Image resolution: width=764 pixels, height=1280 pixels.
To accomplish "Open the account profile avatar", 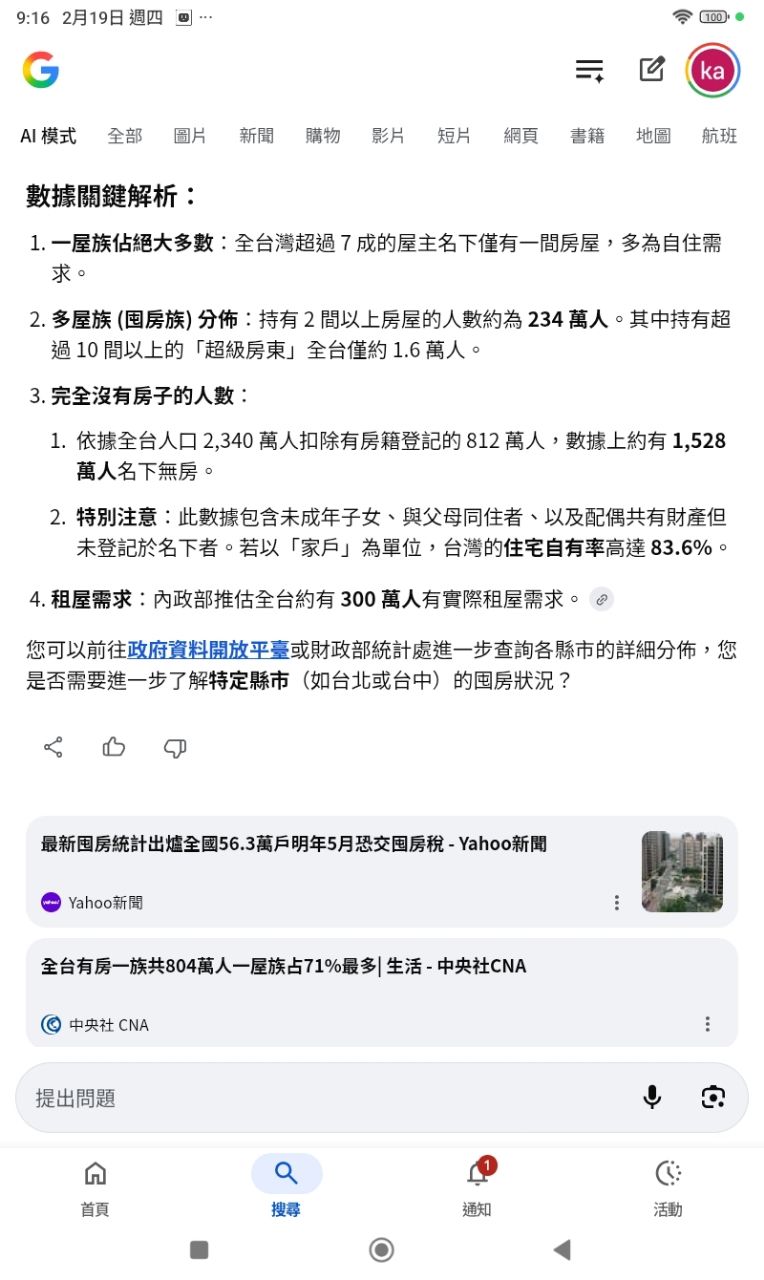I will (713, 71).
